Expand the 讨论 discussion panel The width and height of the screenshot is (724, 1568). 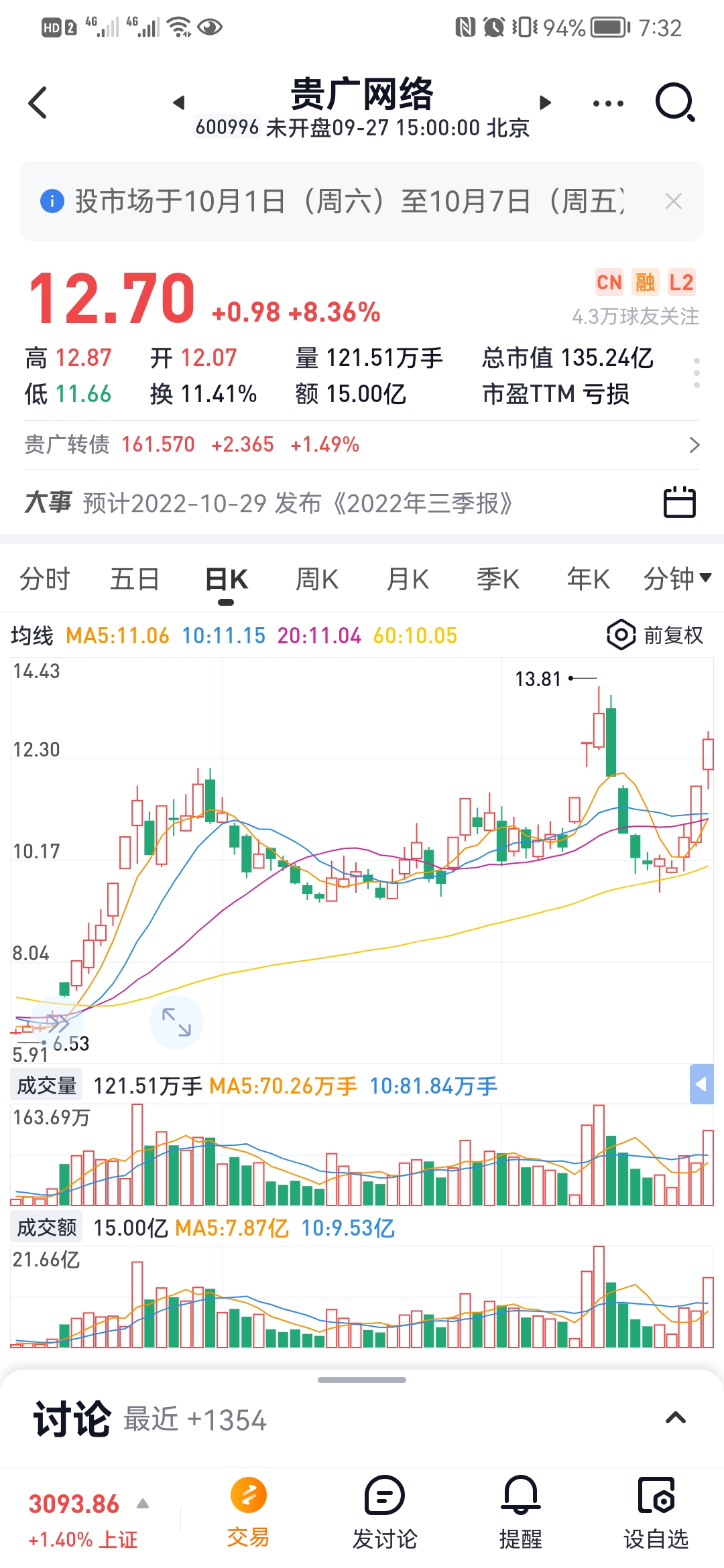point(675,1418)
